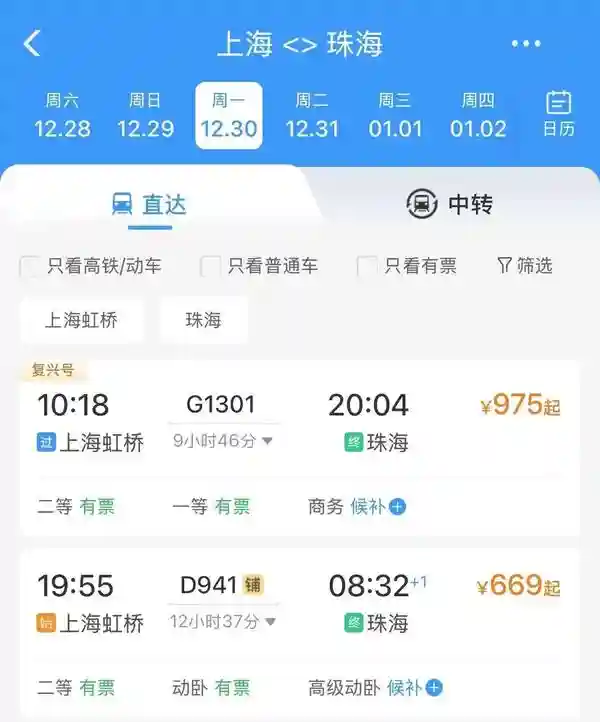This screenshot has height=722, width=600.
Task: Check 只看高铁/动车 filter
Action: point(31,266)
